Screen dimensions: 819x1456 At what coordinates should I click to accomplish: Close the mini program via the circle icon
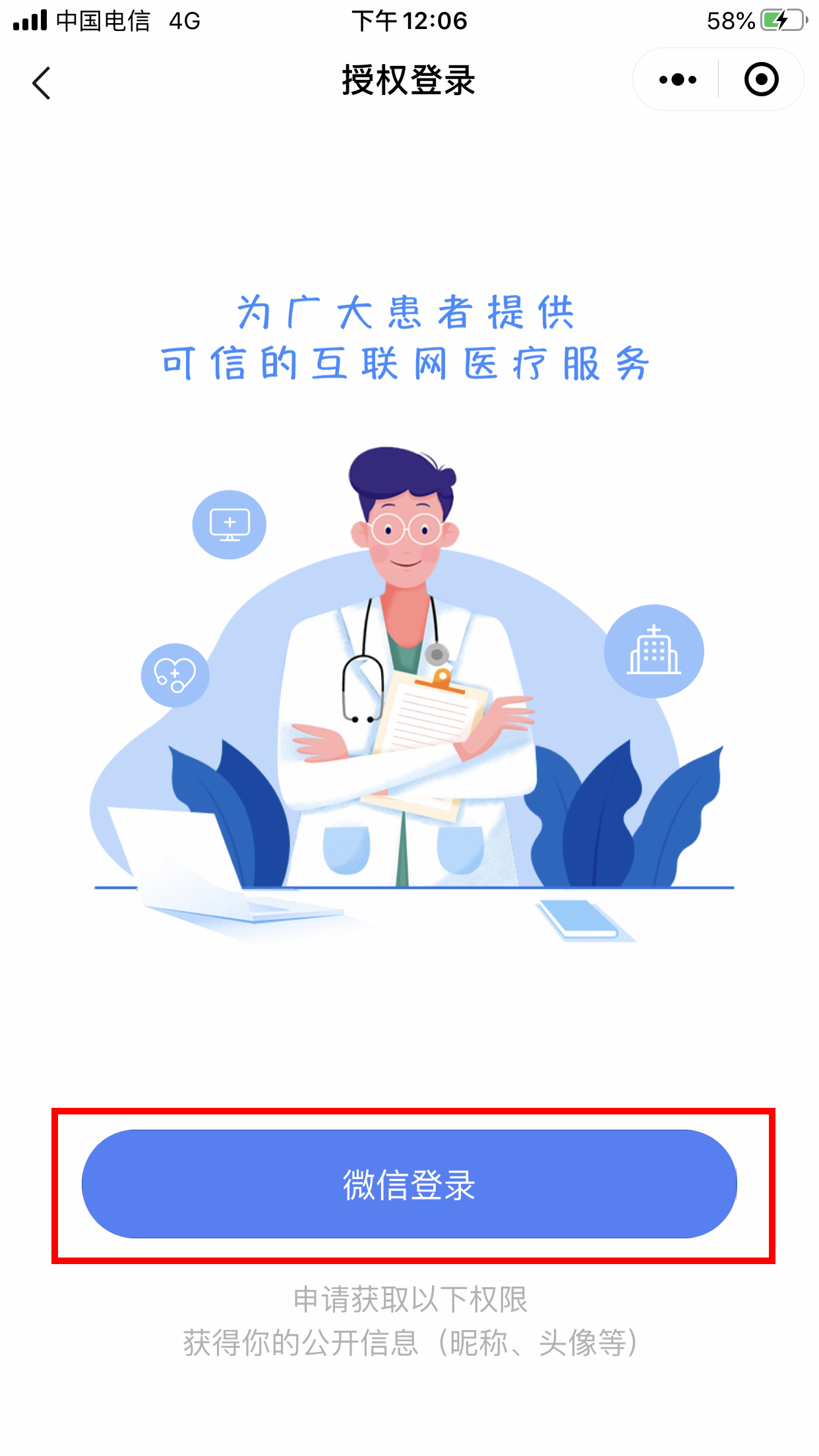[761, 80]
